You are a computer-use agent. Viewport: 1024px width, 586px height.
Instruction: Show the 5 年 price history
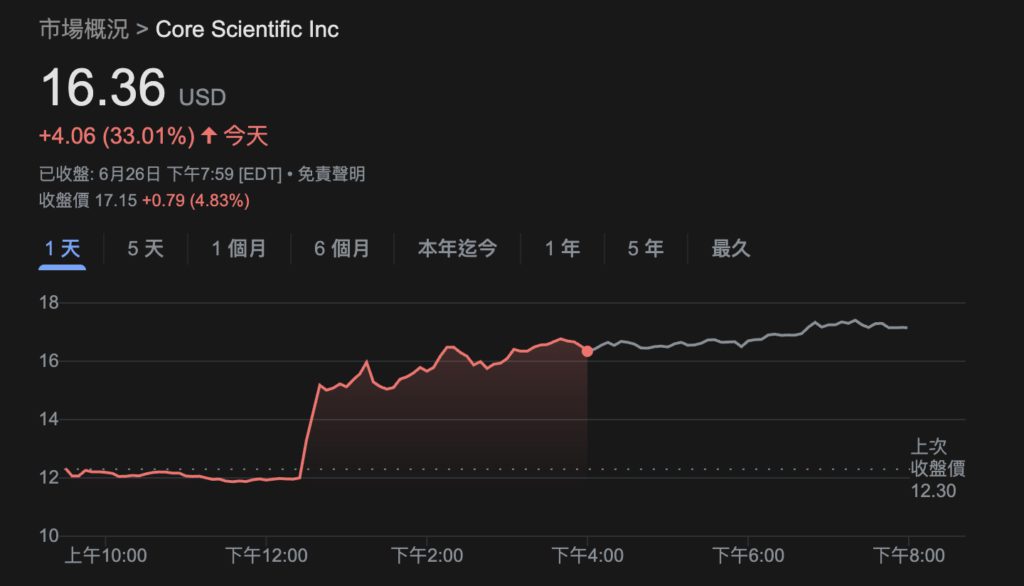pos(645,249)
